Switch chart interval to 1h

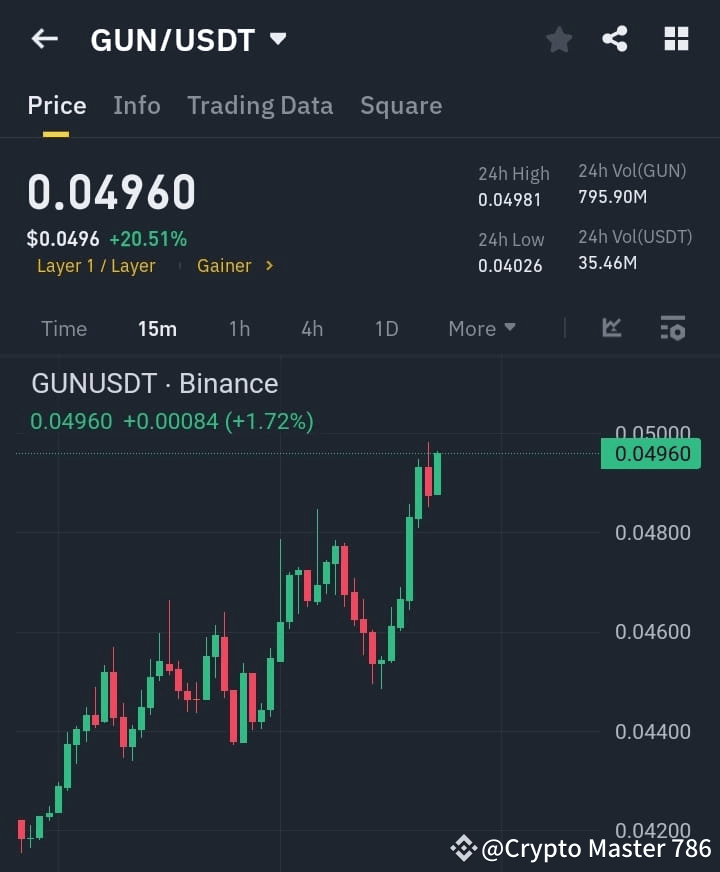pos(239,328)
